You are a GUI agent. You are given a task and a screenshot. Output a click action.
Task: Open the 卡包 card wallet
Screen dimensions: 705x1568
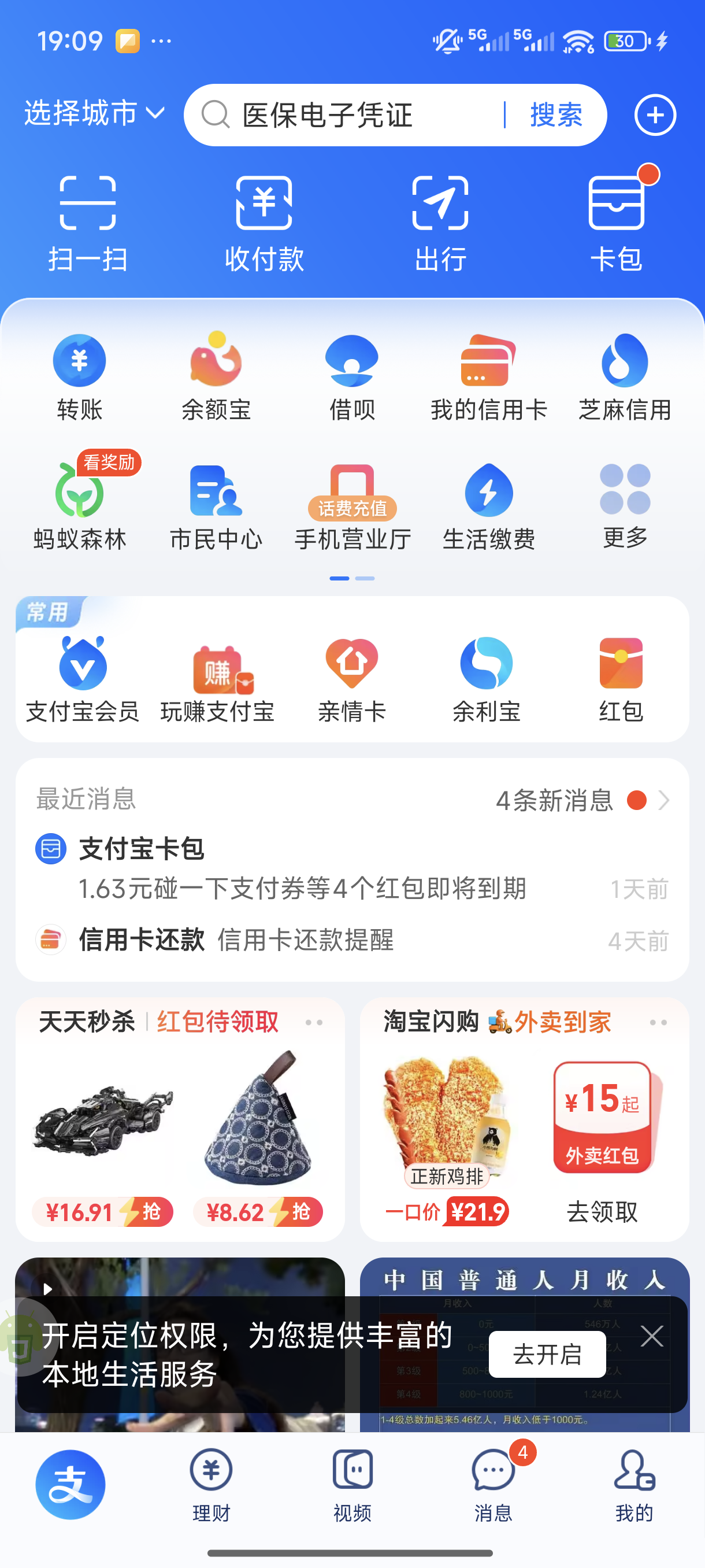[x=616, y=223]
